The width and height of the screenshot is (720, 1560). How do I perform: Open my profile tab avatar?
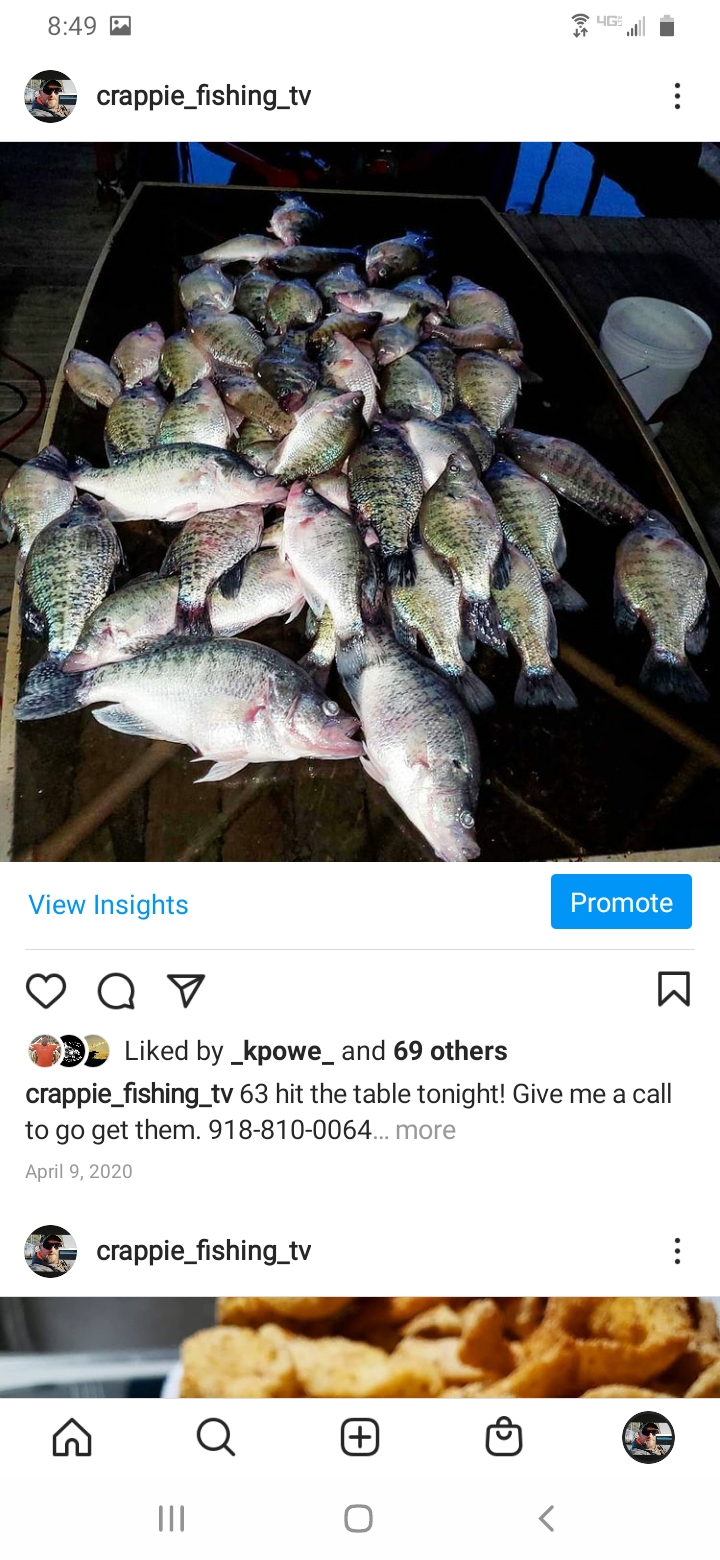click(x=648, y=1438)
